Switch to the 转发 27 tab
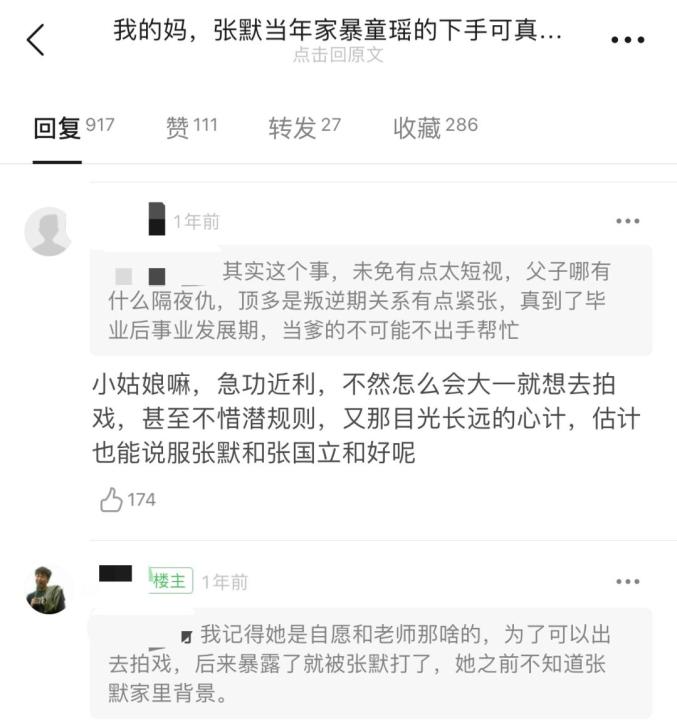The height and width of the screenshot is (720, 677). click(304, 128)
